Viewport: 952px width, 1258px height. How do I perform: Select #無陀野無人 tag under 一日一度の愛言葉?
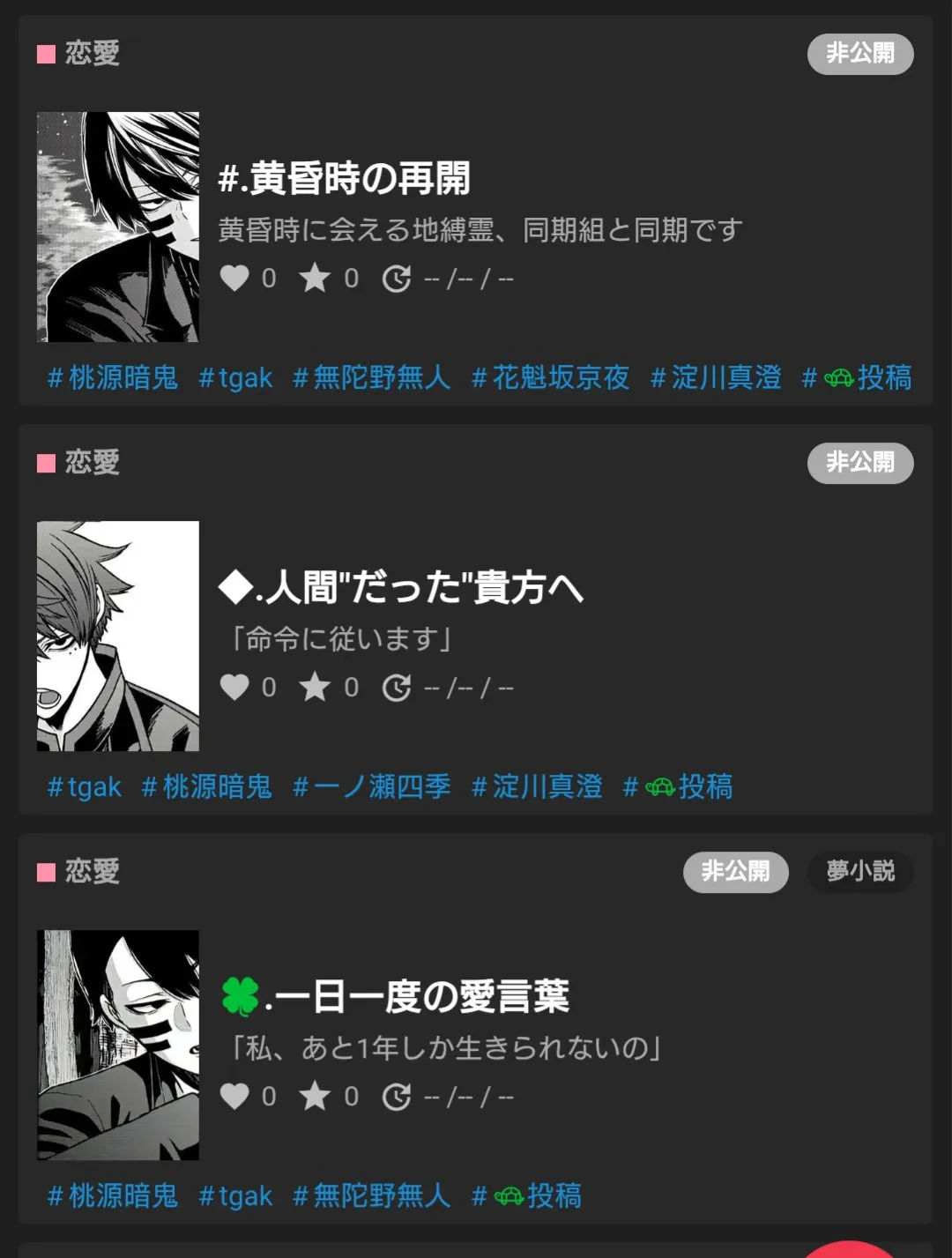tap(371, 1196)
